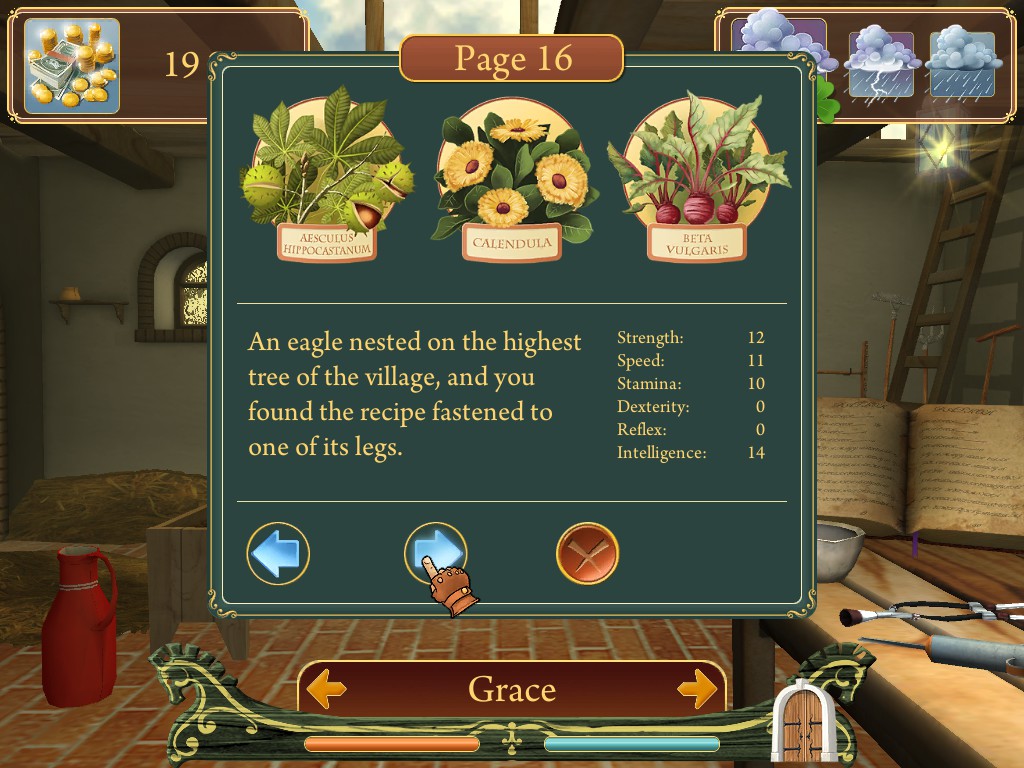The image size is (1024, 768).
Task: Switch to the next character after Grace
Action: pos(696,688)
